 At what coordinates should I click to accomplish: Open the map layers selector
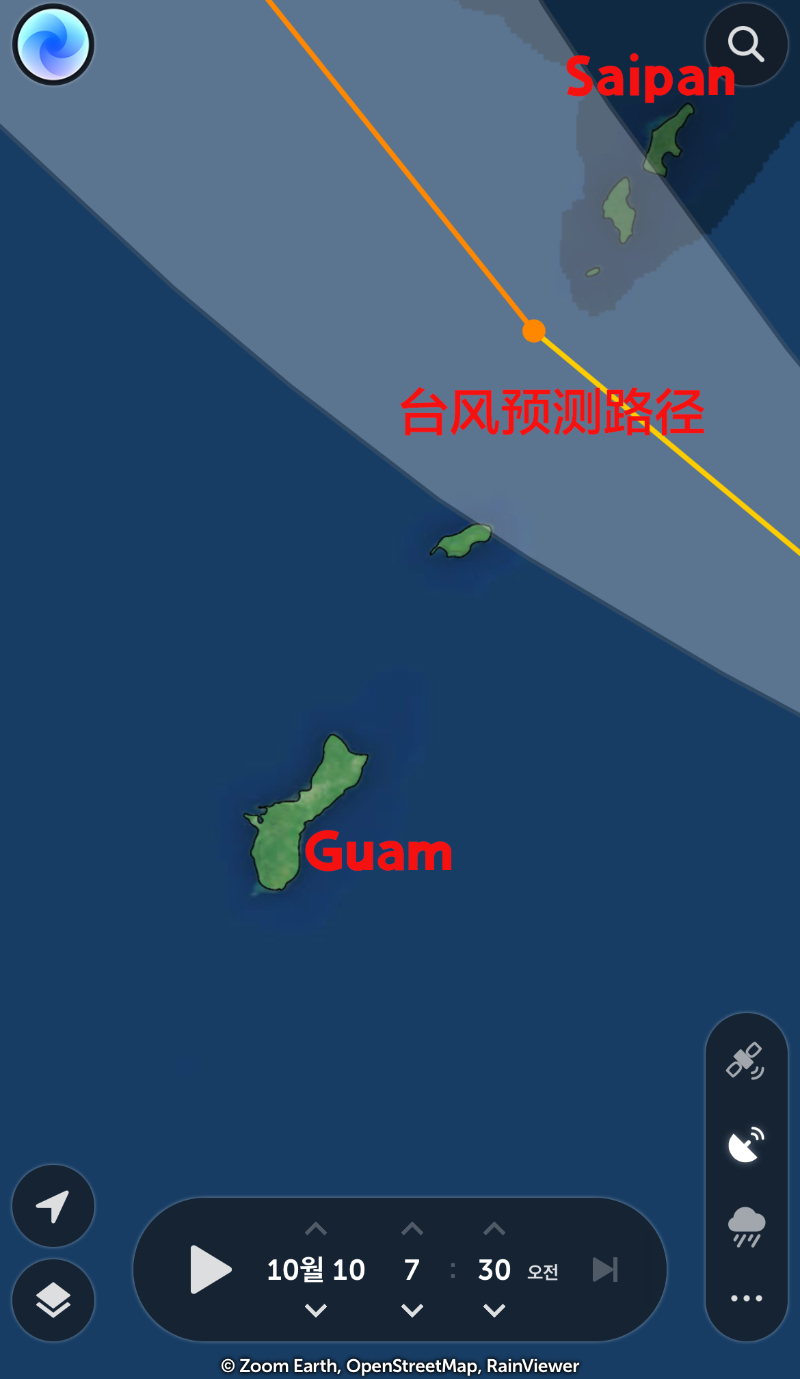pyautogui.click(x=53, y=1300)
